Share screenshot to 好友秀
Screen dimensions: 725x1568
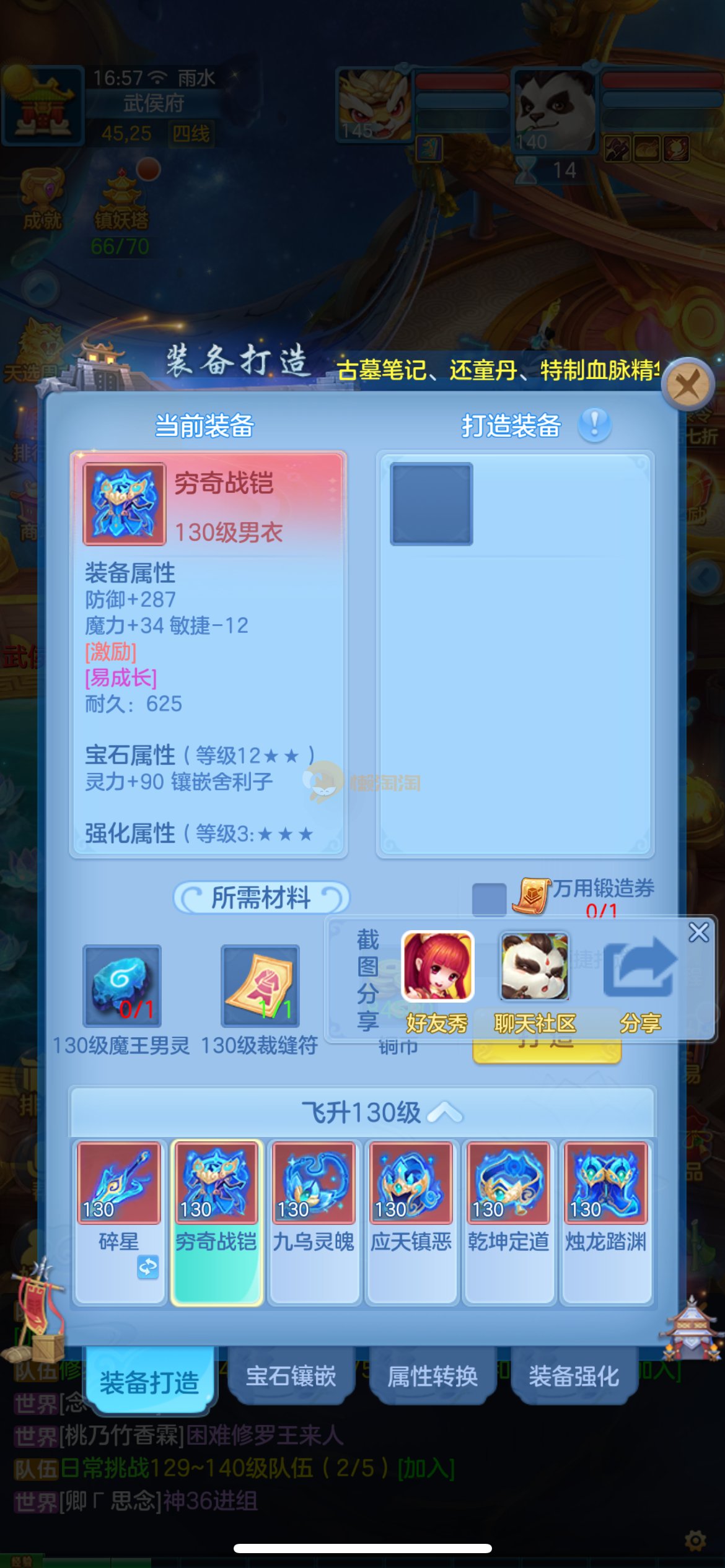(437, 967)
